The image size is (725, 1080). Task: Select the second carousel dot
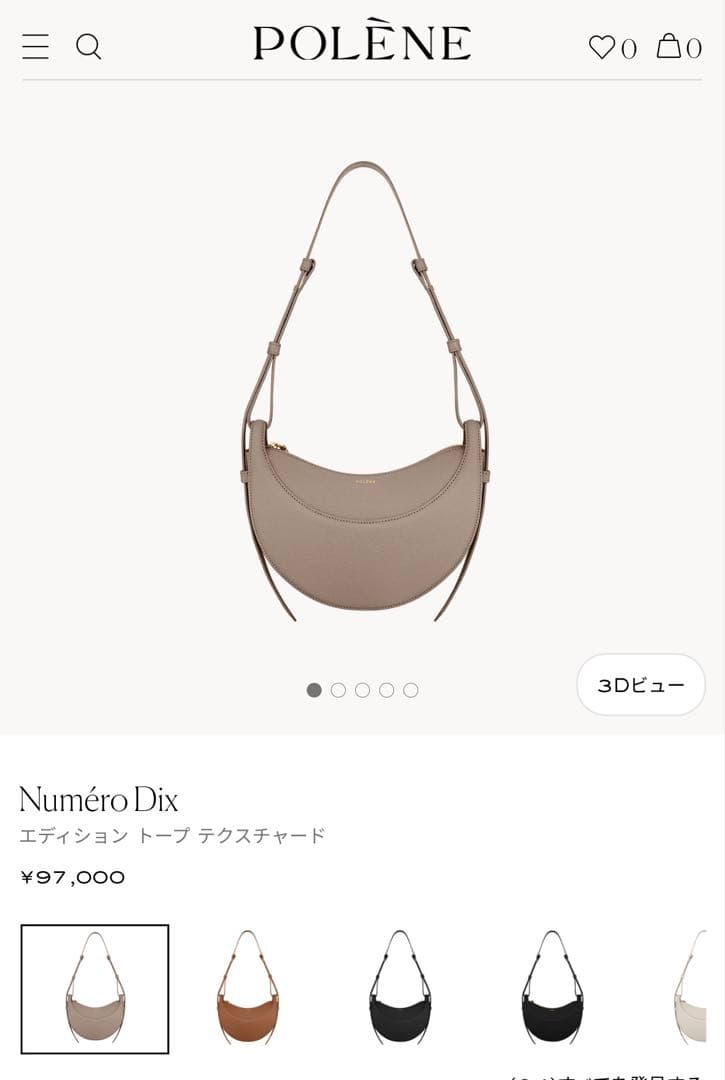tap(339, 689)
